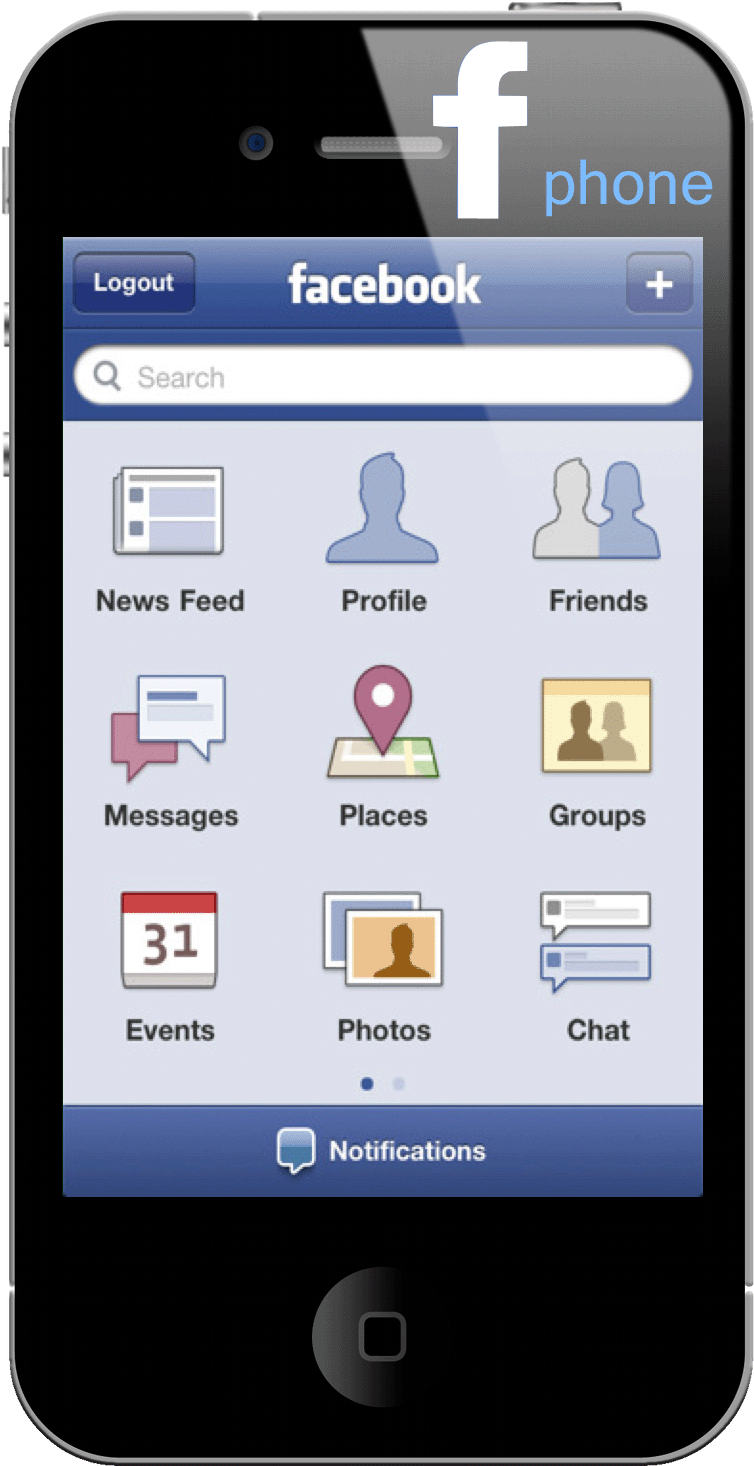
Task: Open the News Feed icon
Action: click(169, 512)
